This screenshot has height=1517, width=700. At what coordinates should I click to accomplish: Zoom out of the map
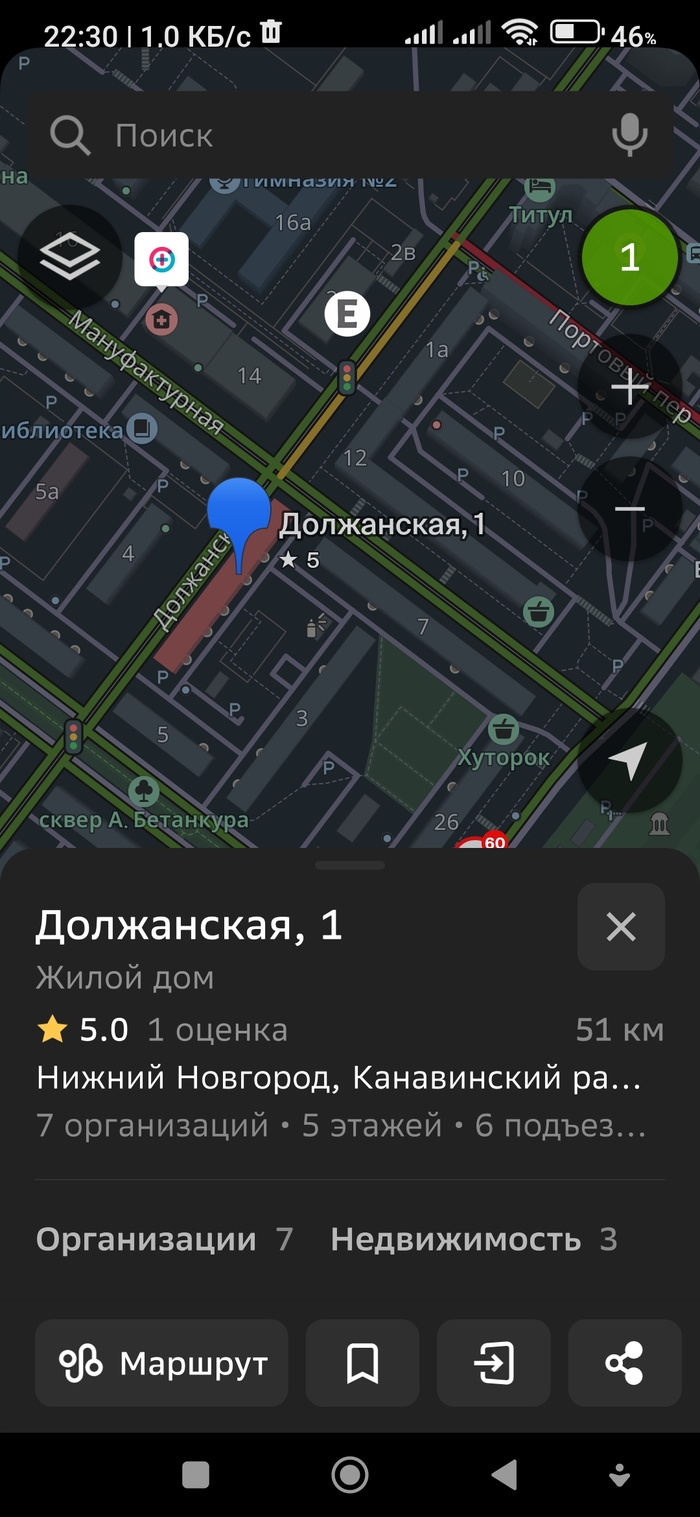point(629,510)
